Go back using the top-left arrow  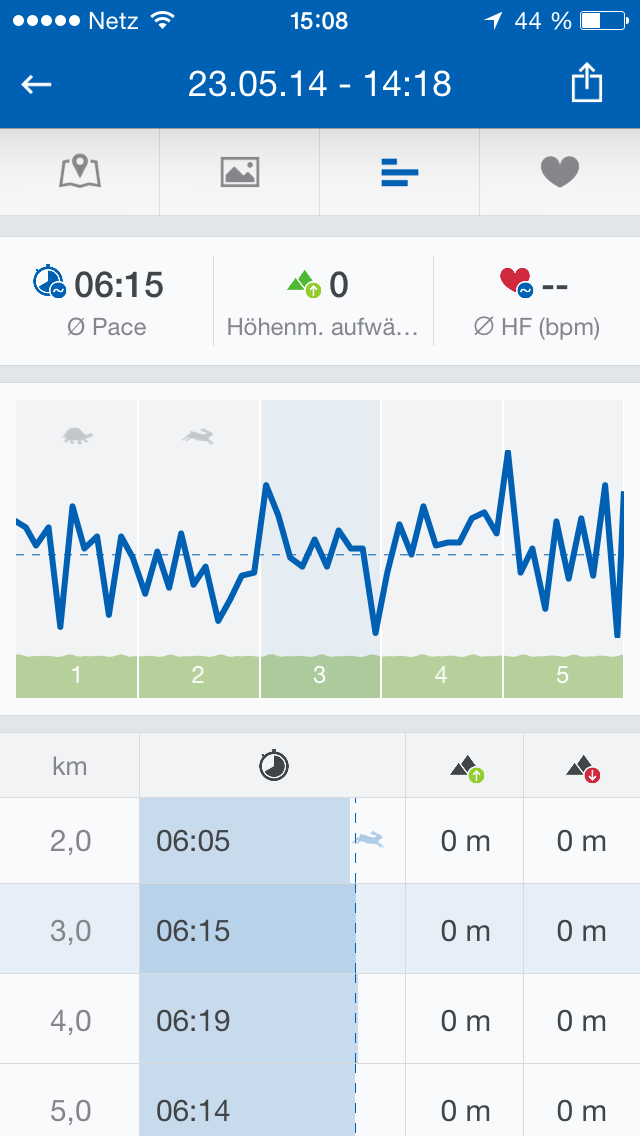click(37, 85)
